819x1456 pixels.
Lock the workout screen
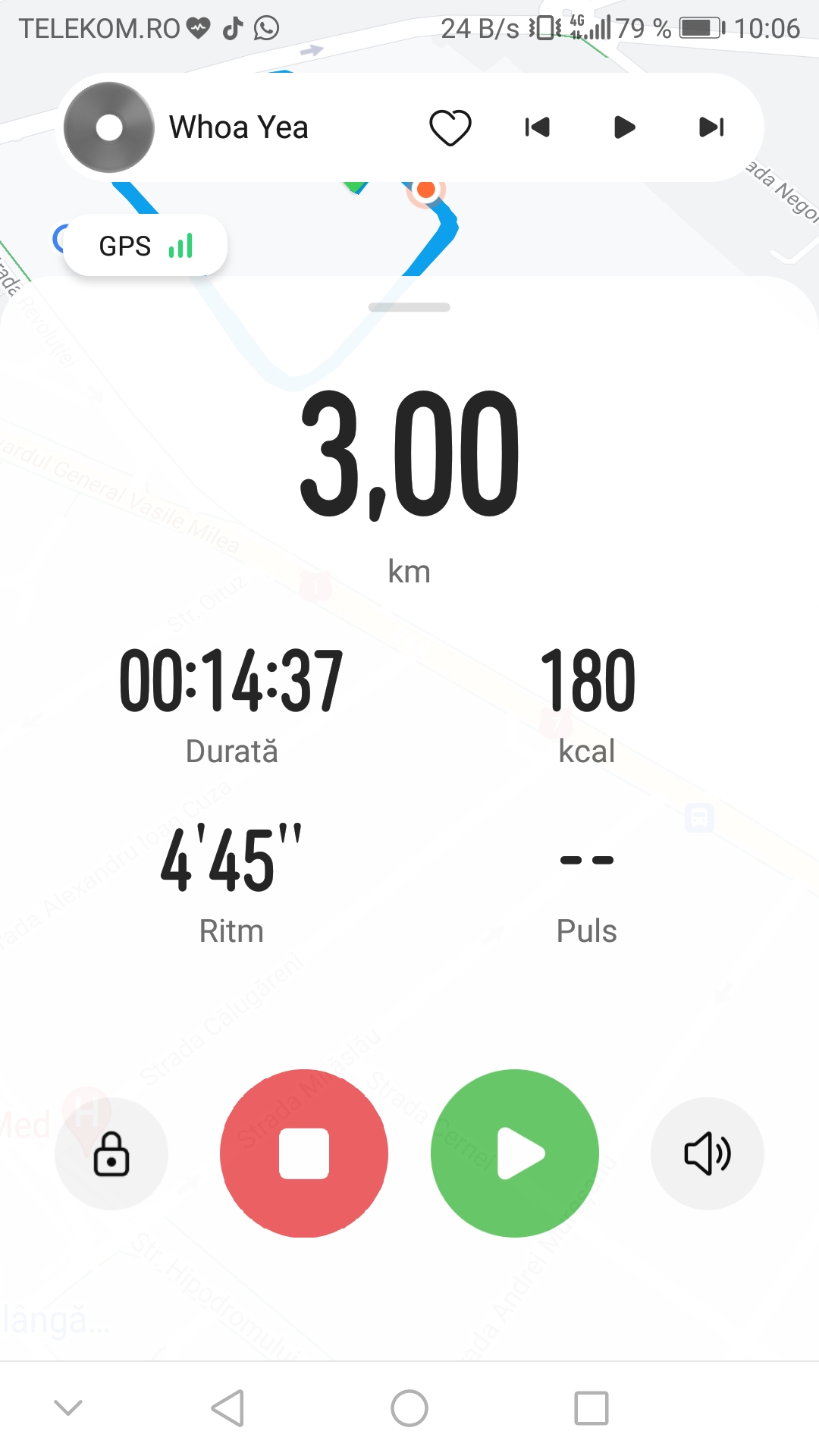[111, 1153]
